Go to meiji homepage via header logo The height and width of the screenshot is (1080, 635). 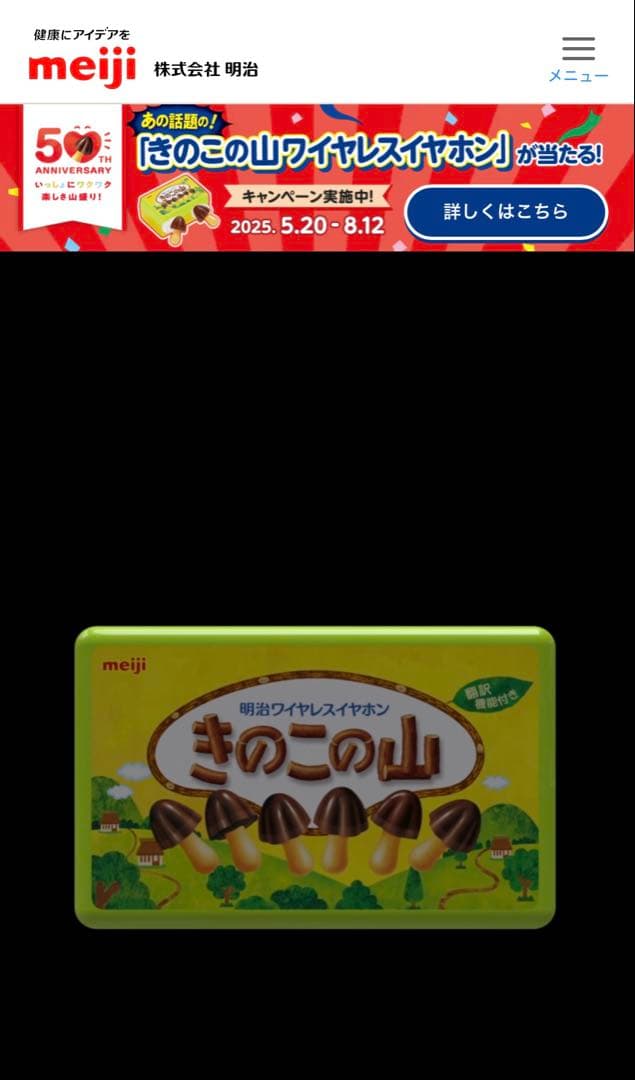coord(84,66)
